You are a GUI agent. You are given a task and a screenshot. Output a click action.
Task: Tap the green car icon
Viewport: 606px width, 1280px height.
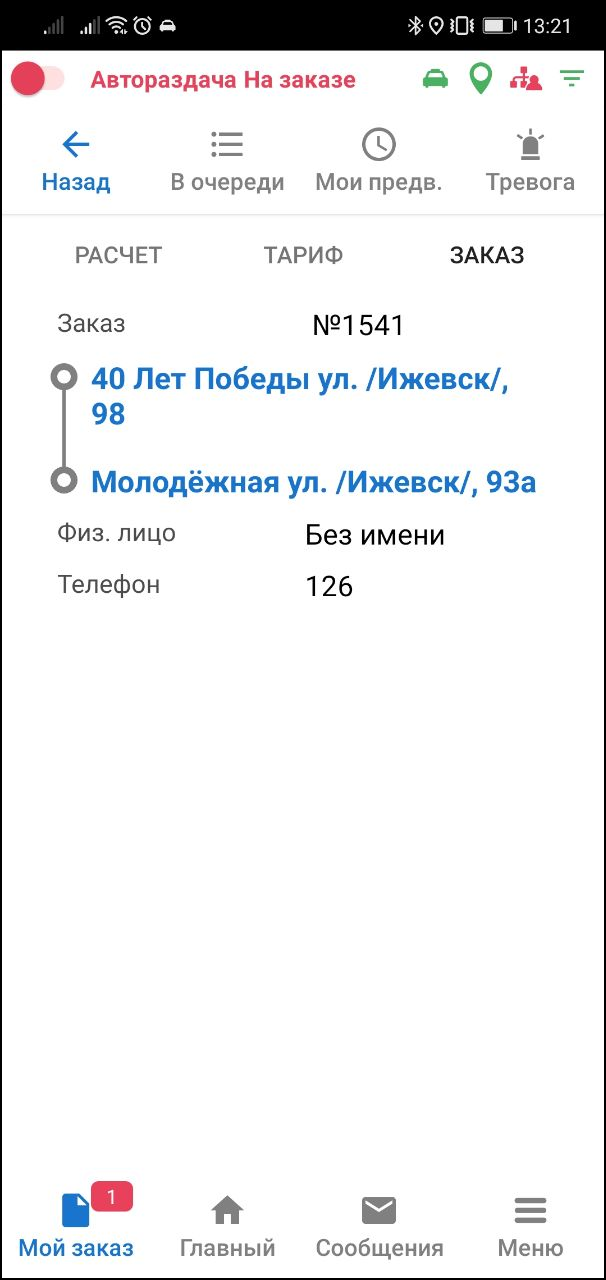point(435,79)
